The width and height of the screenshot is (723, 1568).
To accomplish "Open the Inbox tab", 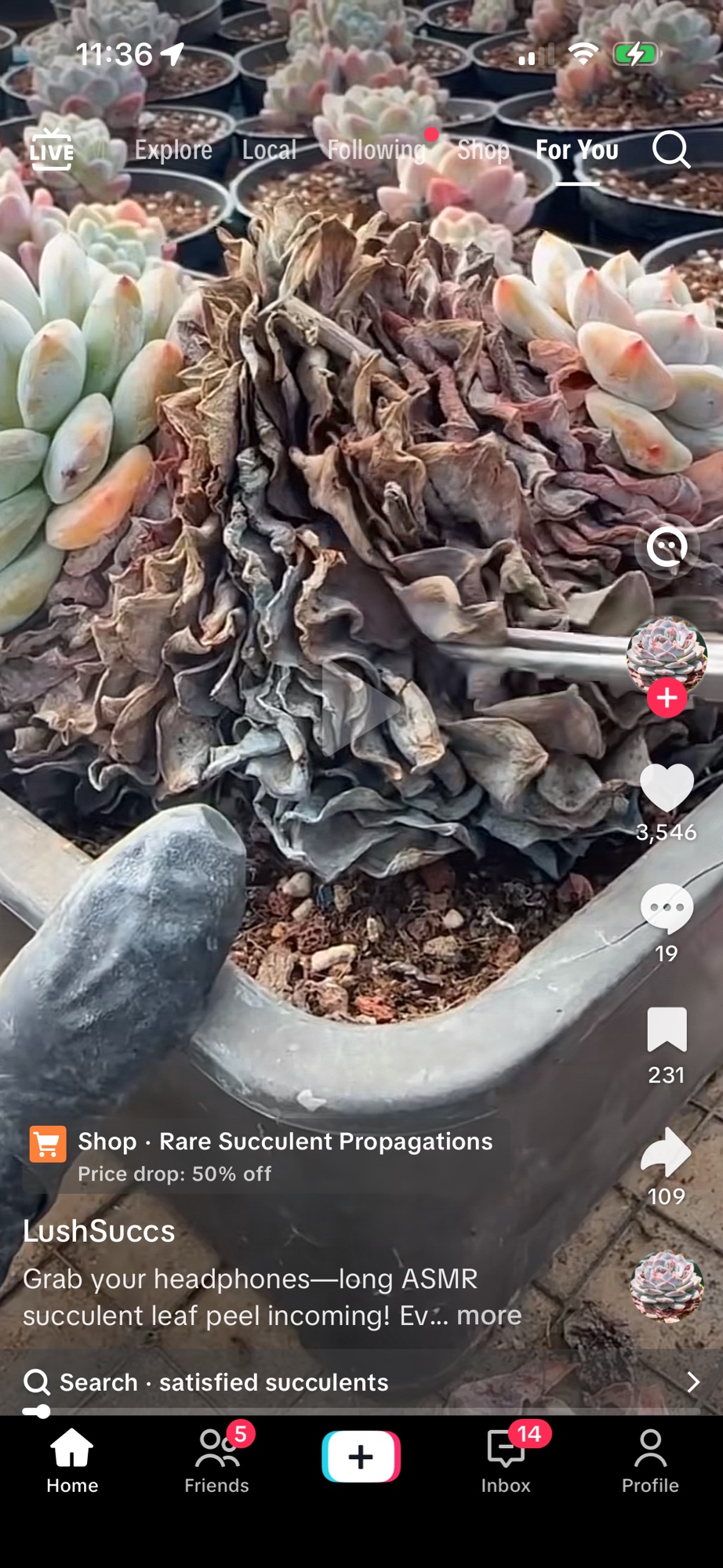I will pos(506,1461).
